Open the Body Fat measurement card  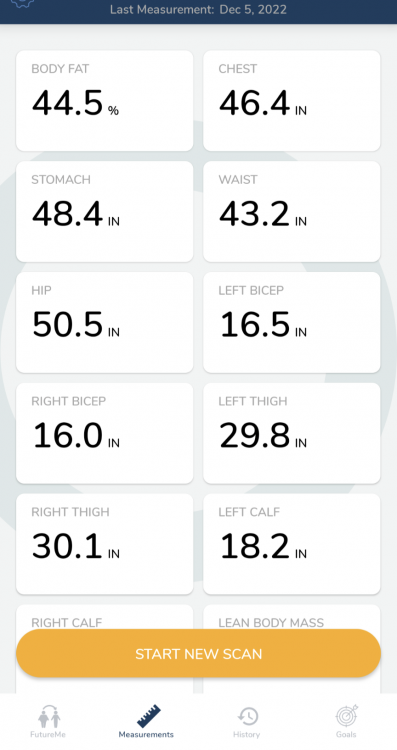point(105,101)
